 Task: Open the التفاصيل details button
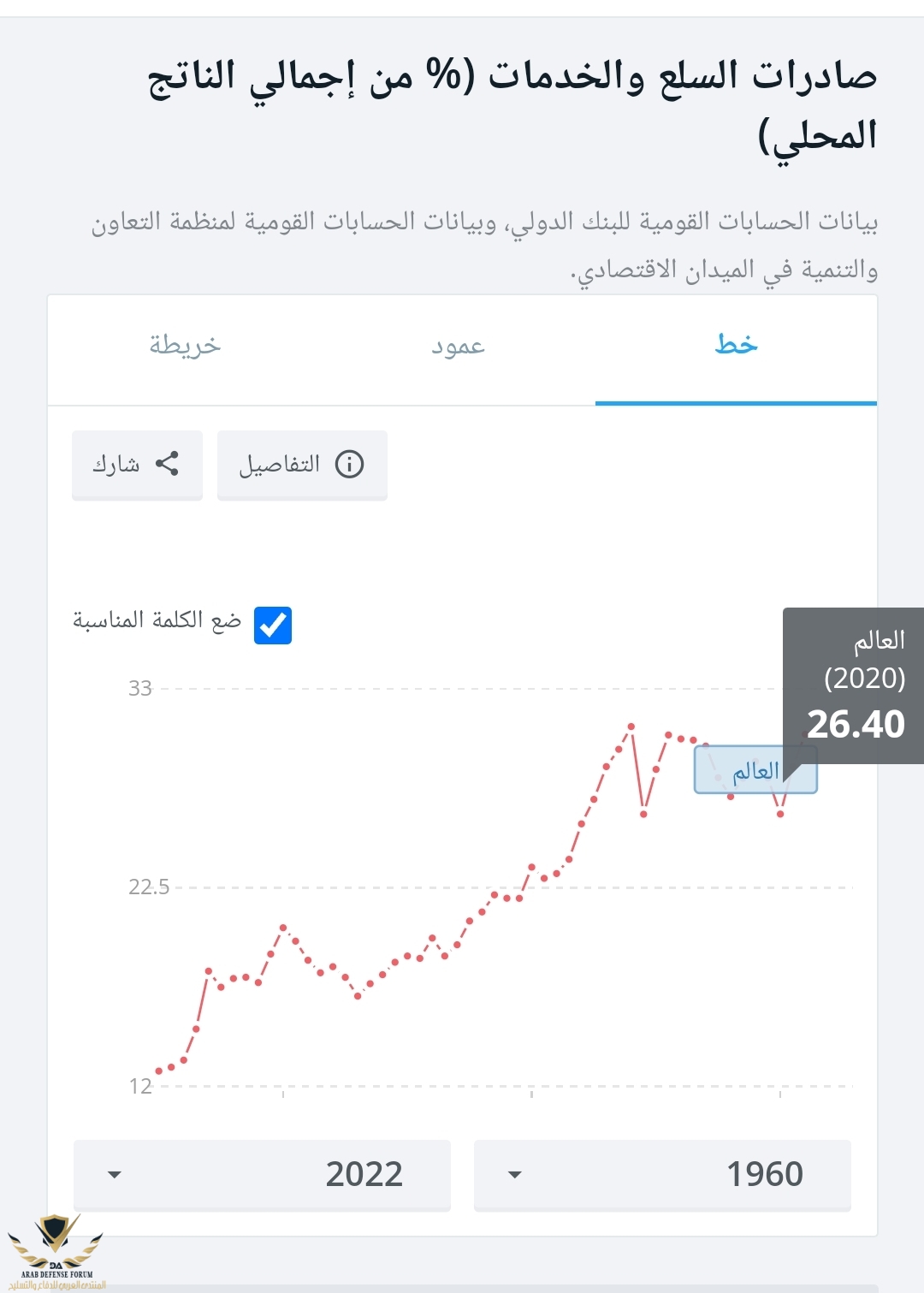pos(302,465)
